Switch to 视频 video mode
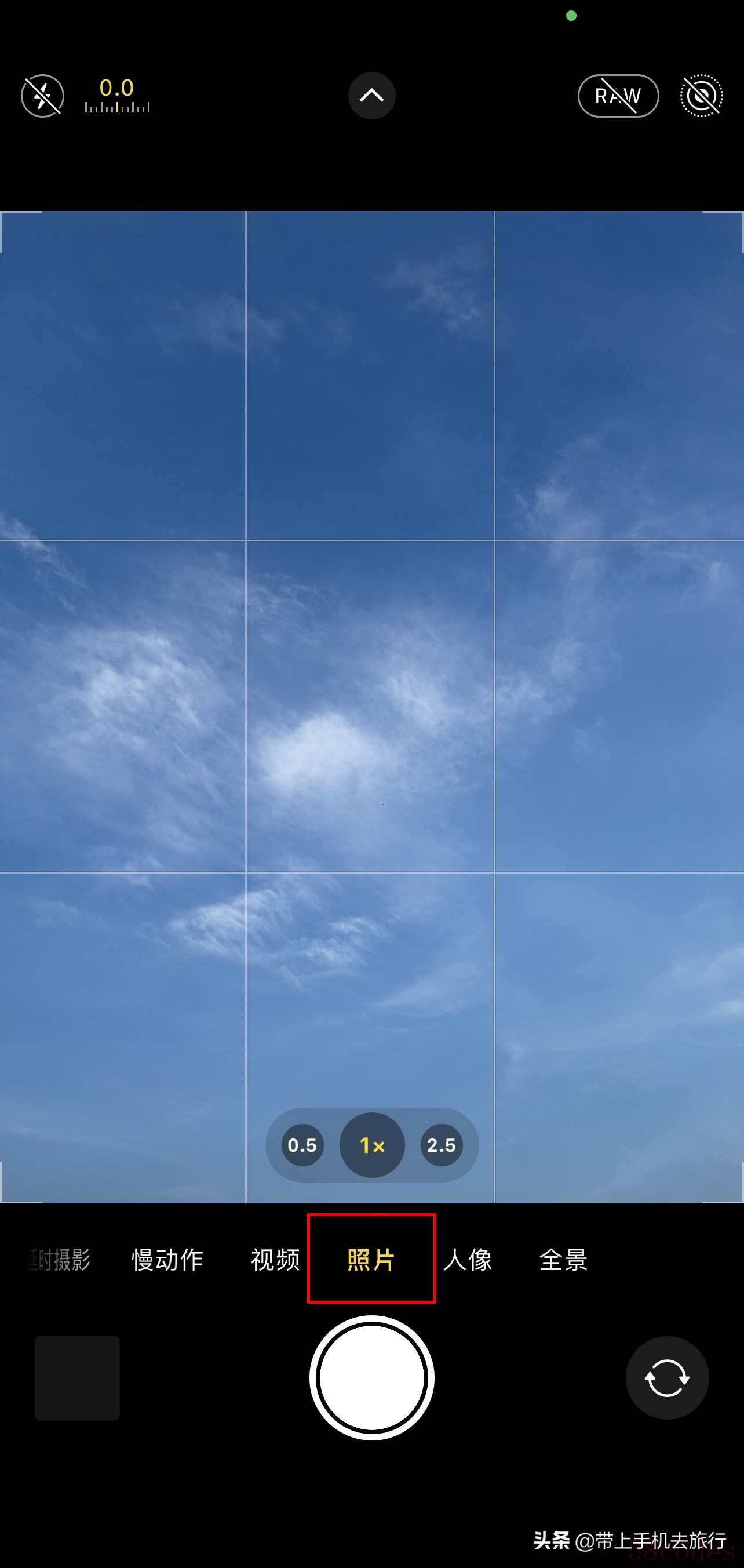 tap(275, 1260)
